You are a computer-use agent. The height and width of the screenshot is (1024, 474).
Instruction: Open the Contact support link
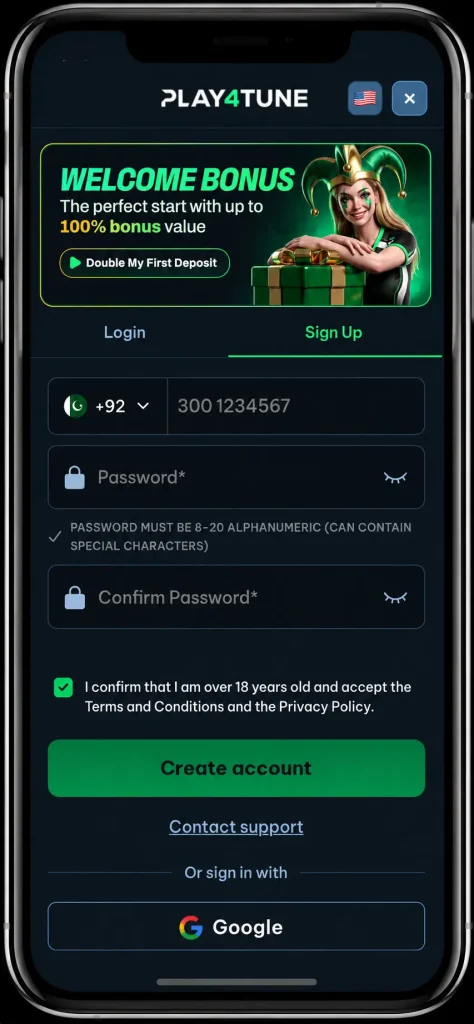tap(236, 827)
